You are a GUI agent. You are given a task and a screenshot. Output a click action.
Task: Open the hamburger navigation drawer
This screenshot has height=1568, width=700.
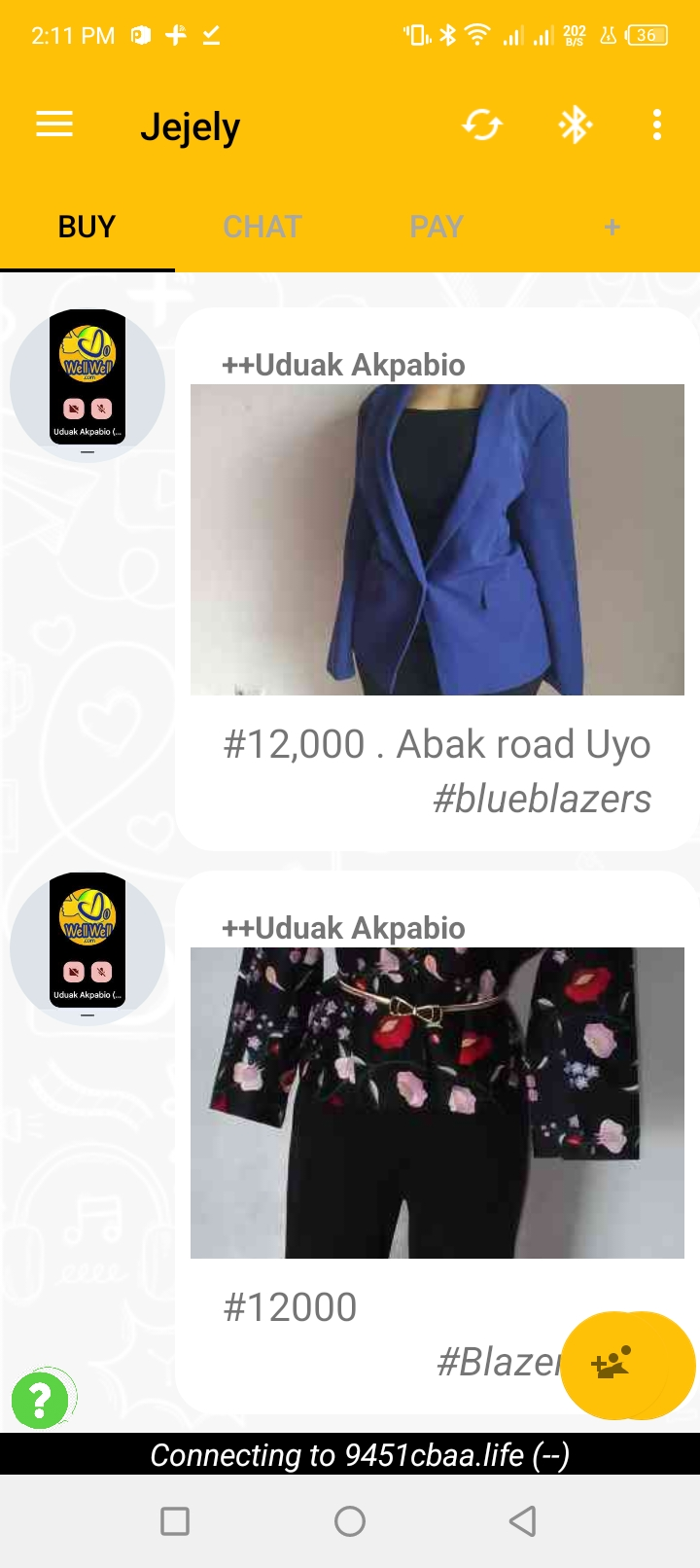click(x=54, y=125)
